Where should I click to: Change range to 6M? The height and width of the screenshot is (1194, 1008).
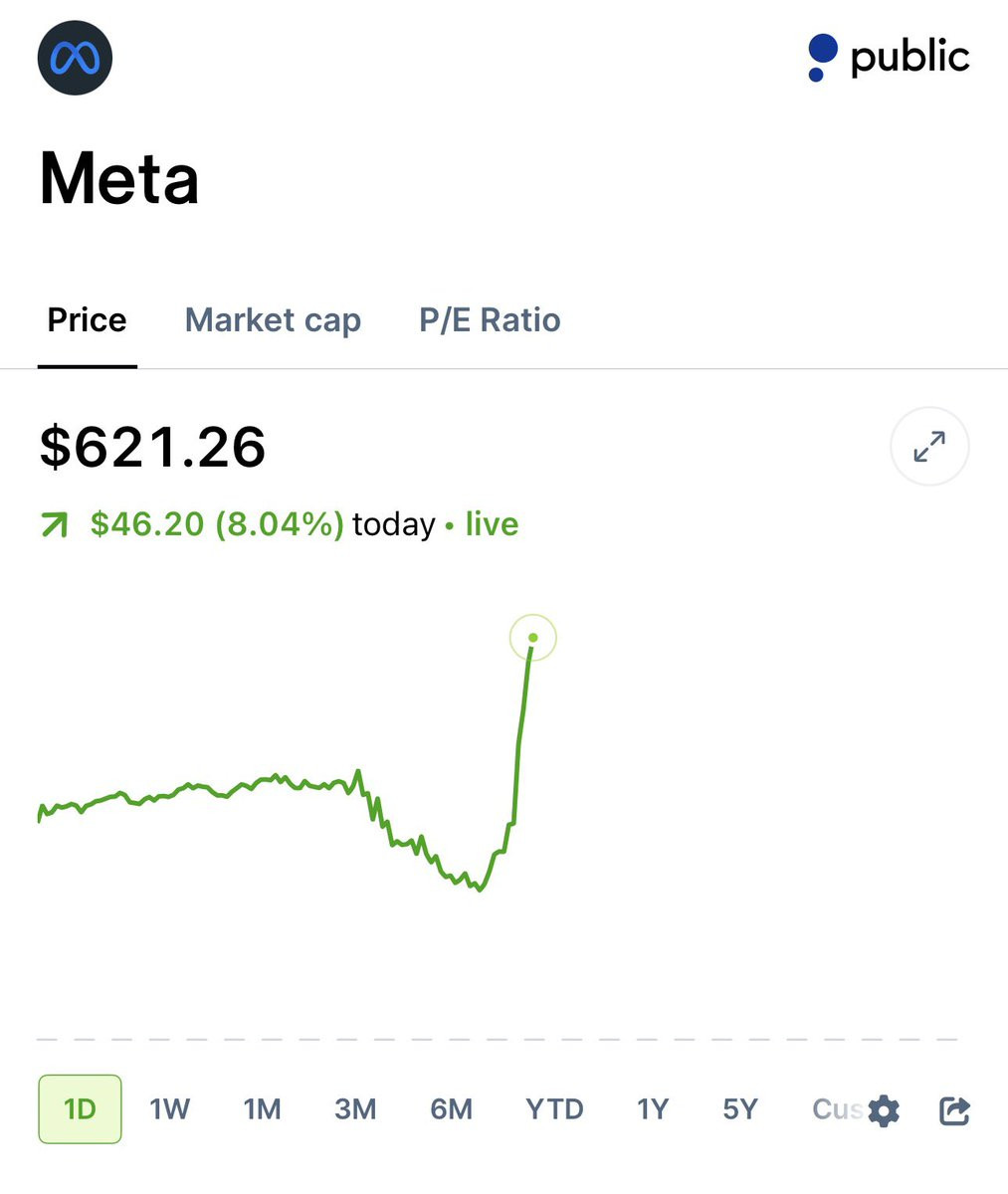tap(451, 1108)
